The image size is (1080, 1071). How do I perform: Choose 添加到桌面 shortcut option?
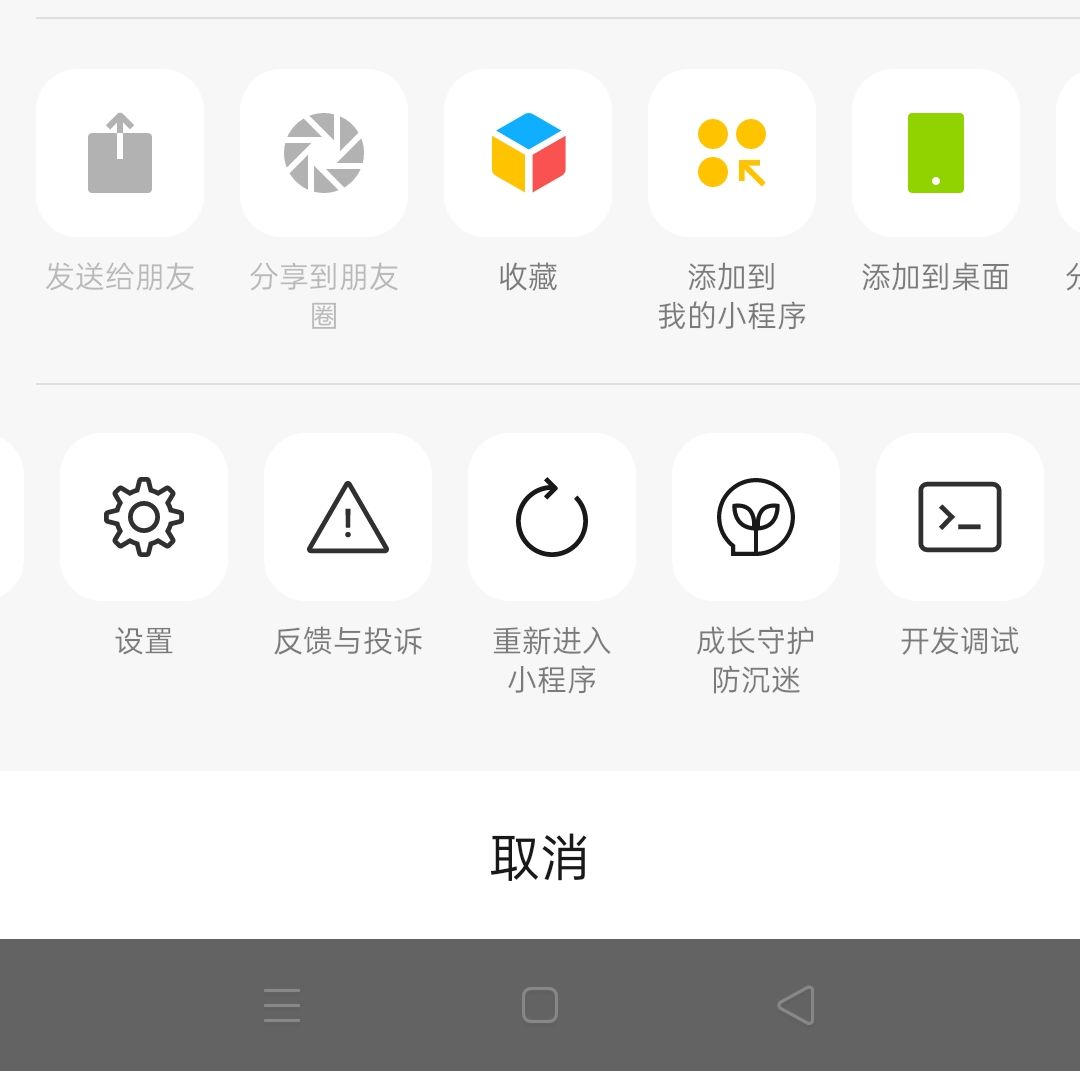[936, 153]
